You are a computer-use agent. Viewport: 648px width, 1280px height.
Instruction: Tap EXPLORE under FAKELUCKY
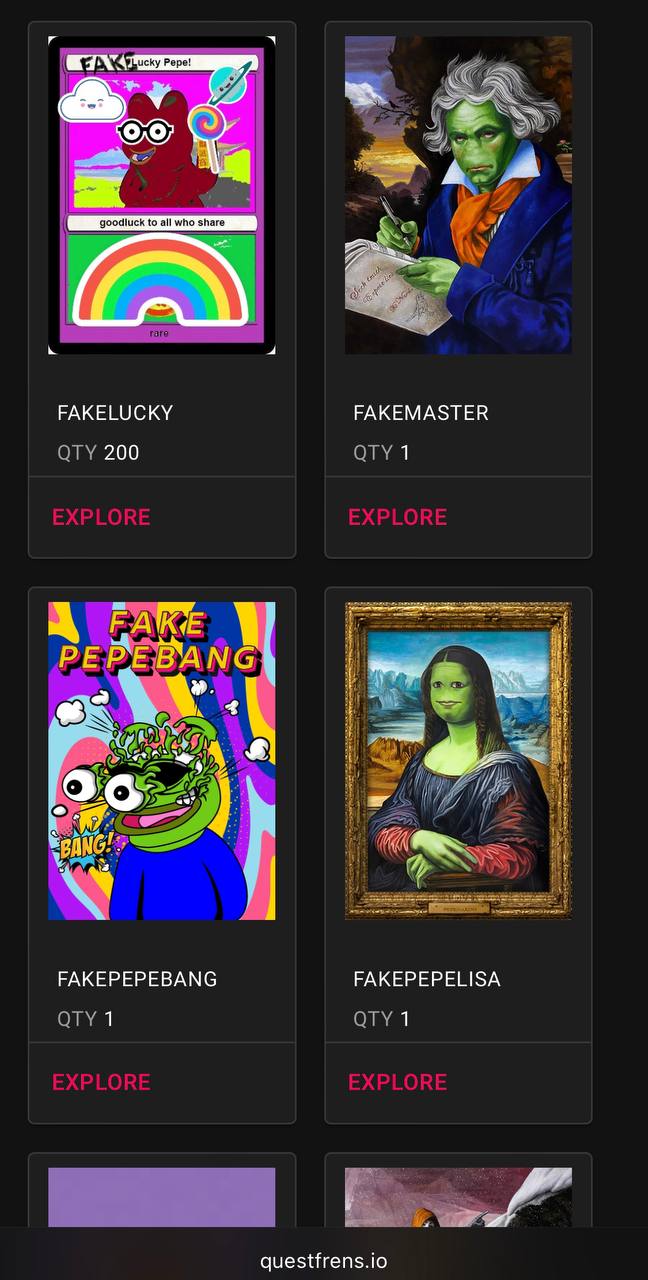tap(101, 517)
